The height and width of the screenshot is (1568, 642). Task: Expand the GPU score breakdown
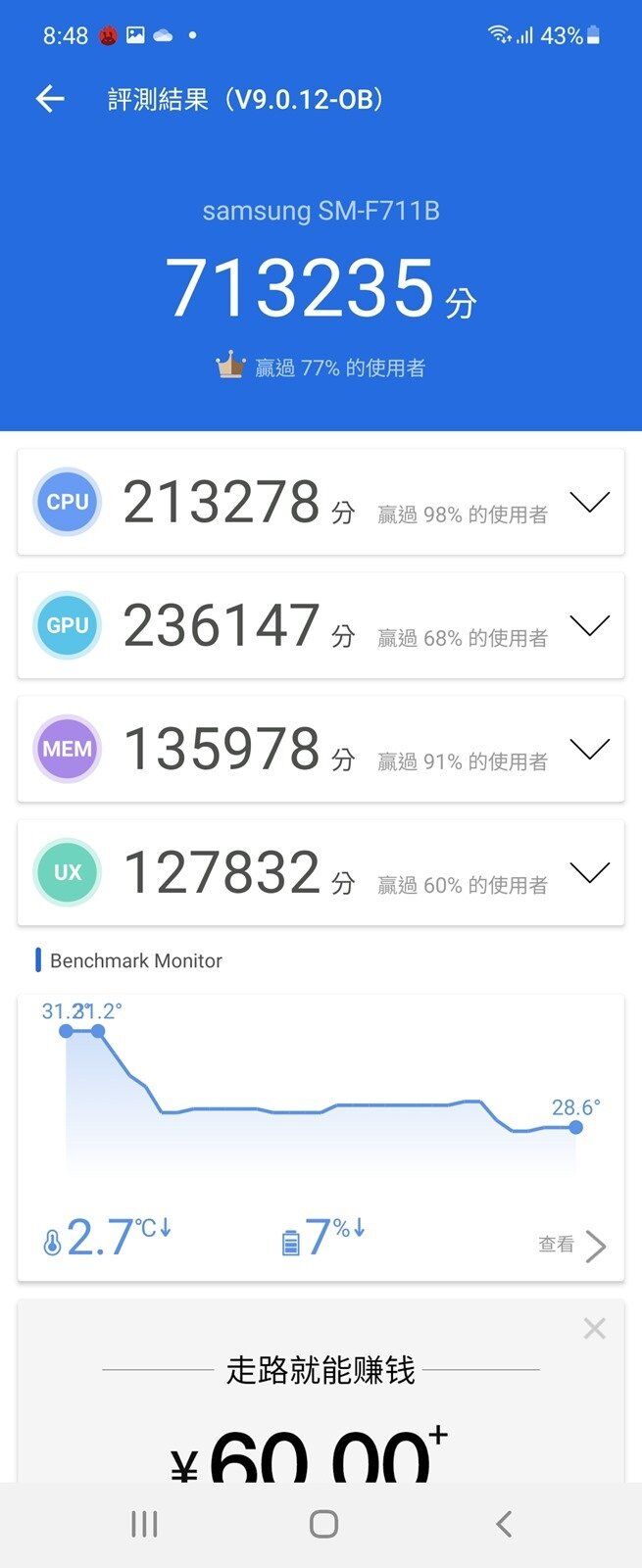[589, 626]
